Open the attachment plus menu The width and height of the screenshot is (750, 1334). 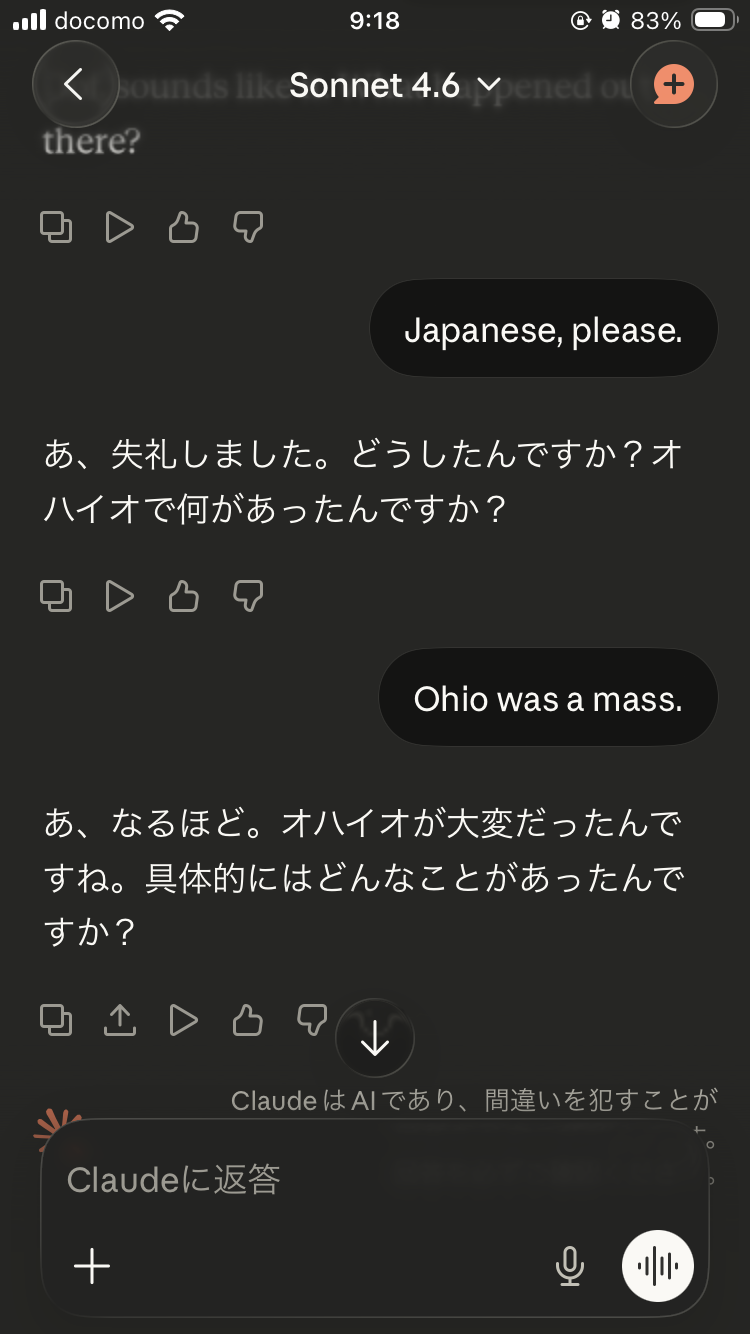point(92,1265)
